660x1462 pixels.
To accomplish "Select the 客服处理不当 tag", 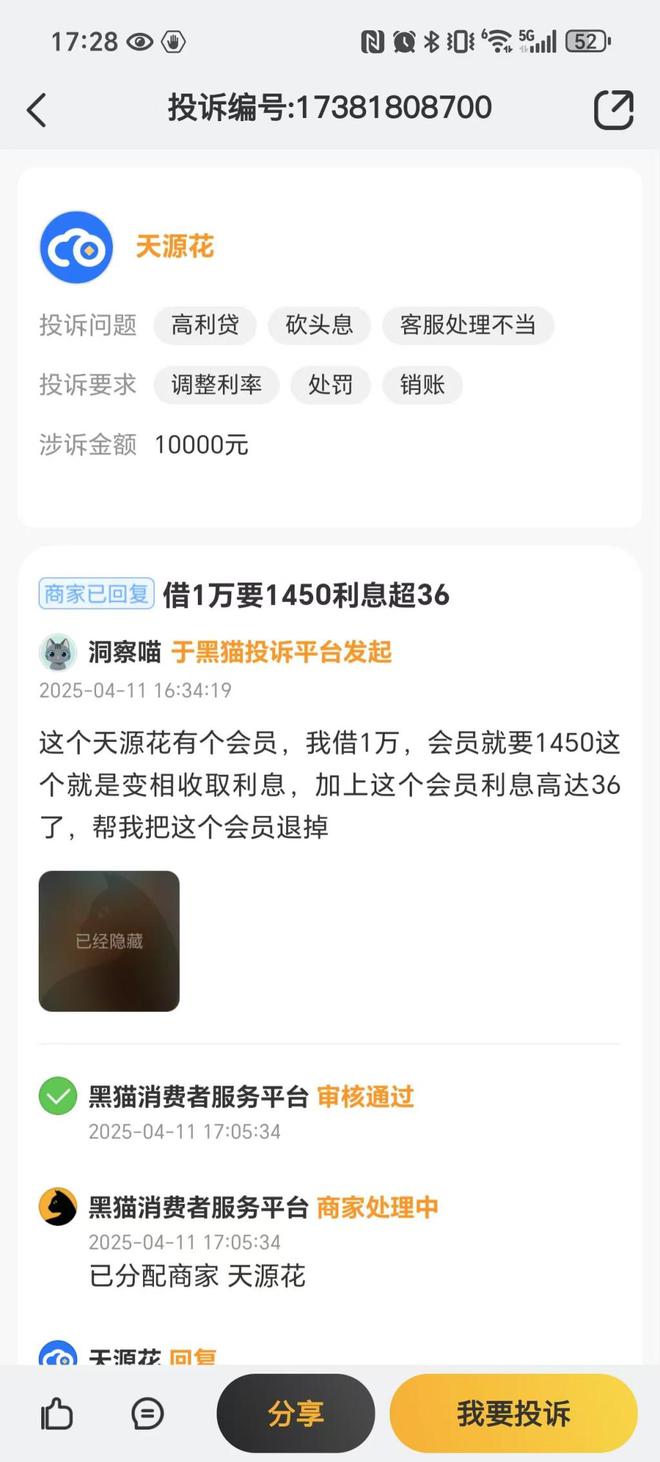I will (467, 325).
